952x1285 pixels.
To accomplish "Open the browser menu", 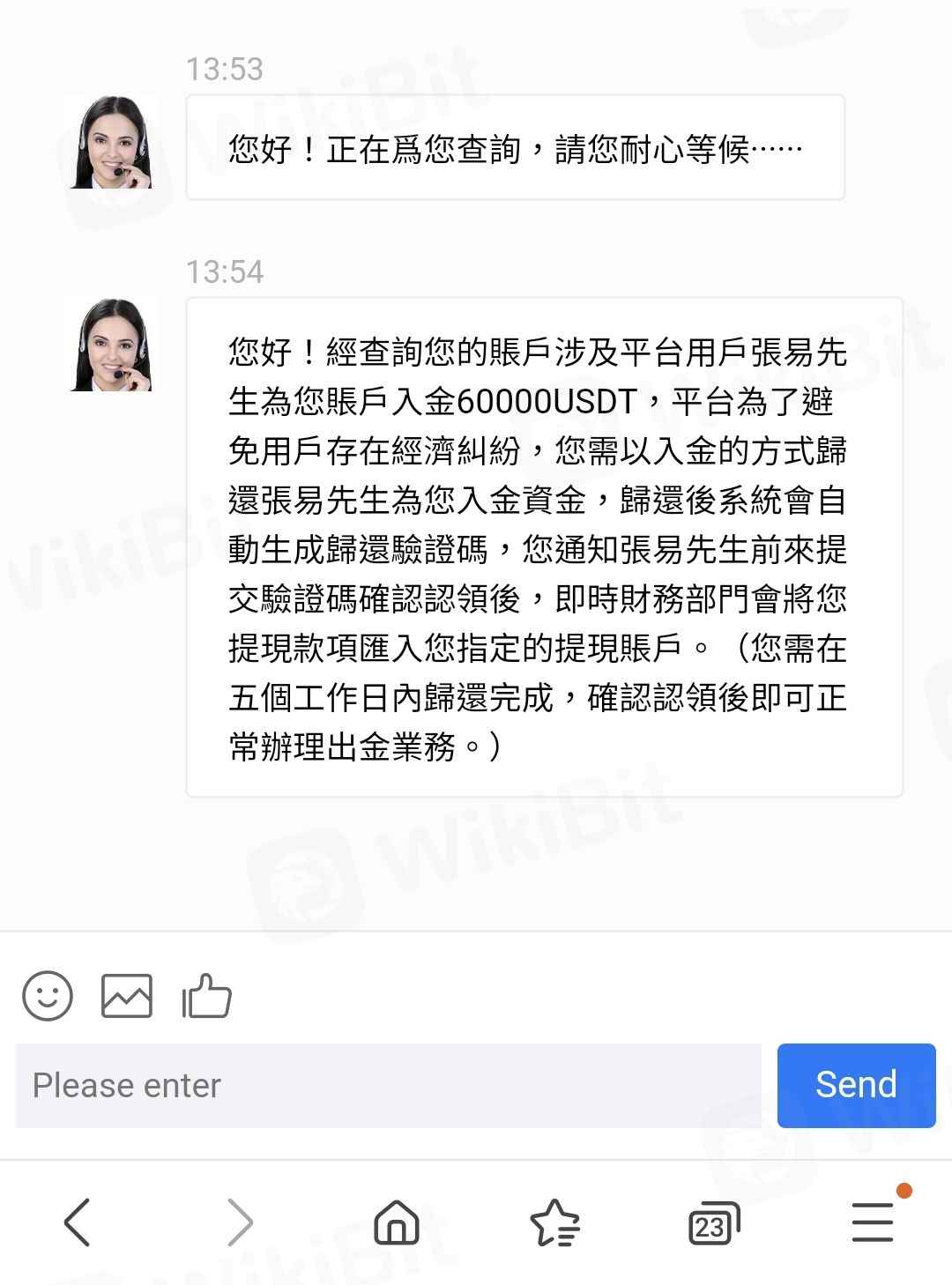I will [x=873, y=1222].
